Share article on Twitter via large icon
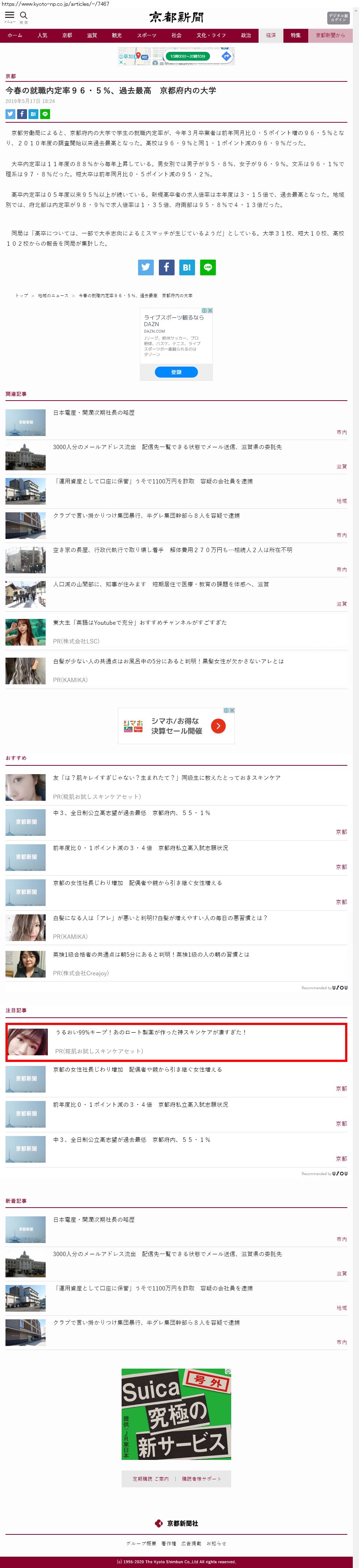 [x=146, y=267]
